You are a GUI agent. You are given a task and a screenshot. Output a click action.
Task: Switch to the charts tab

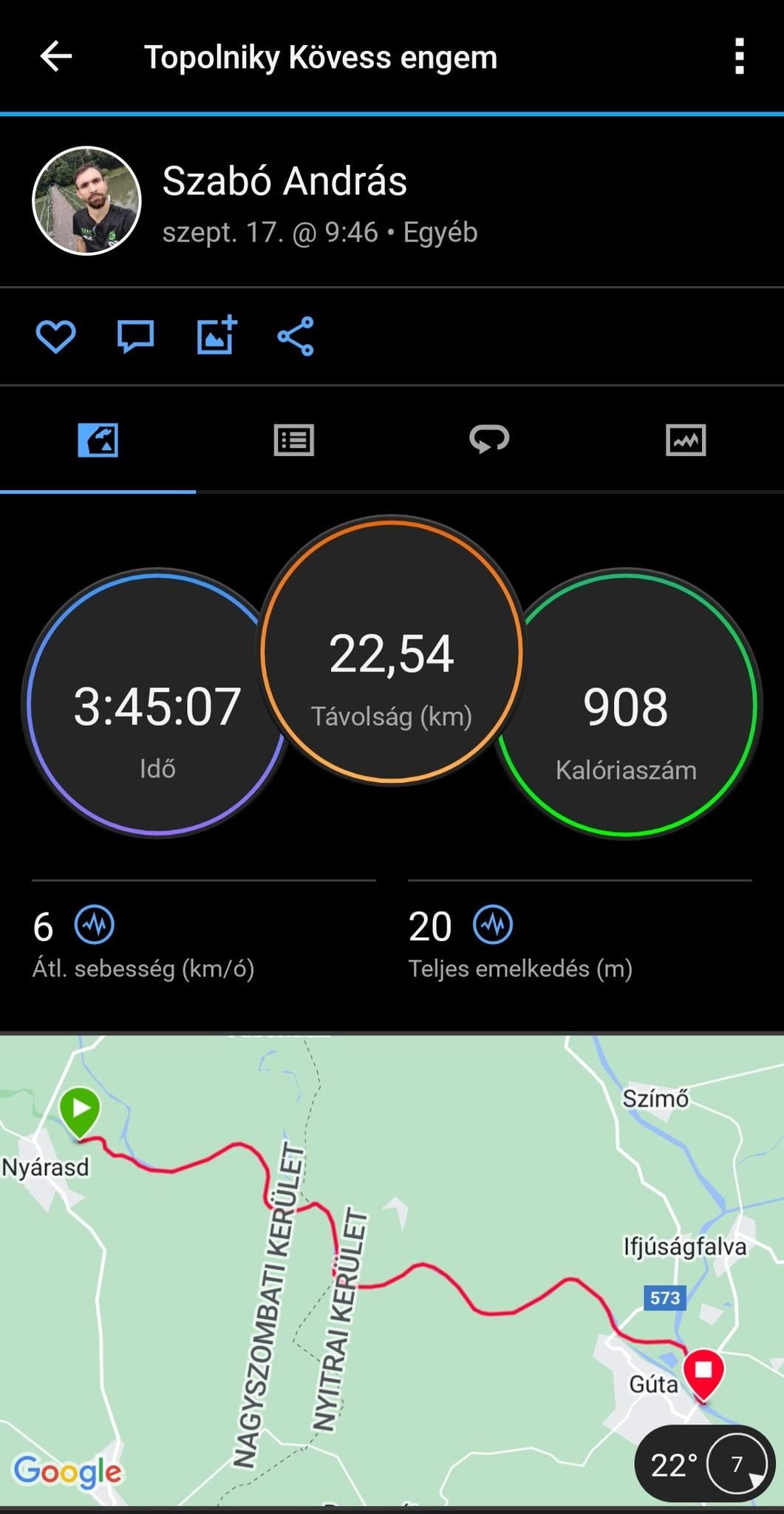[686, 440]
